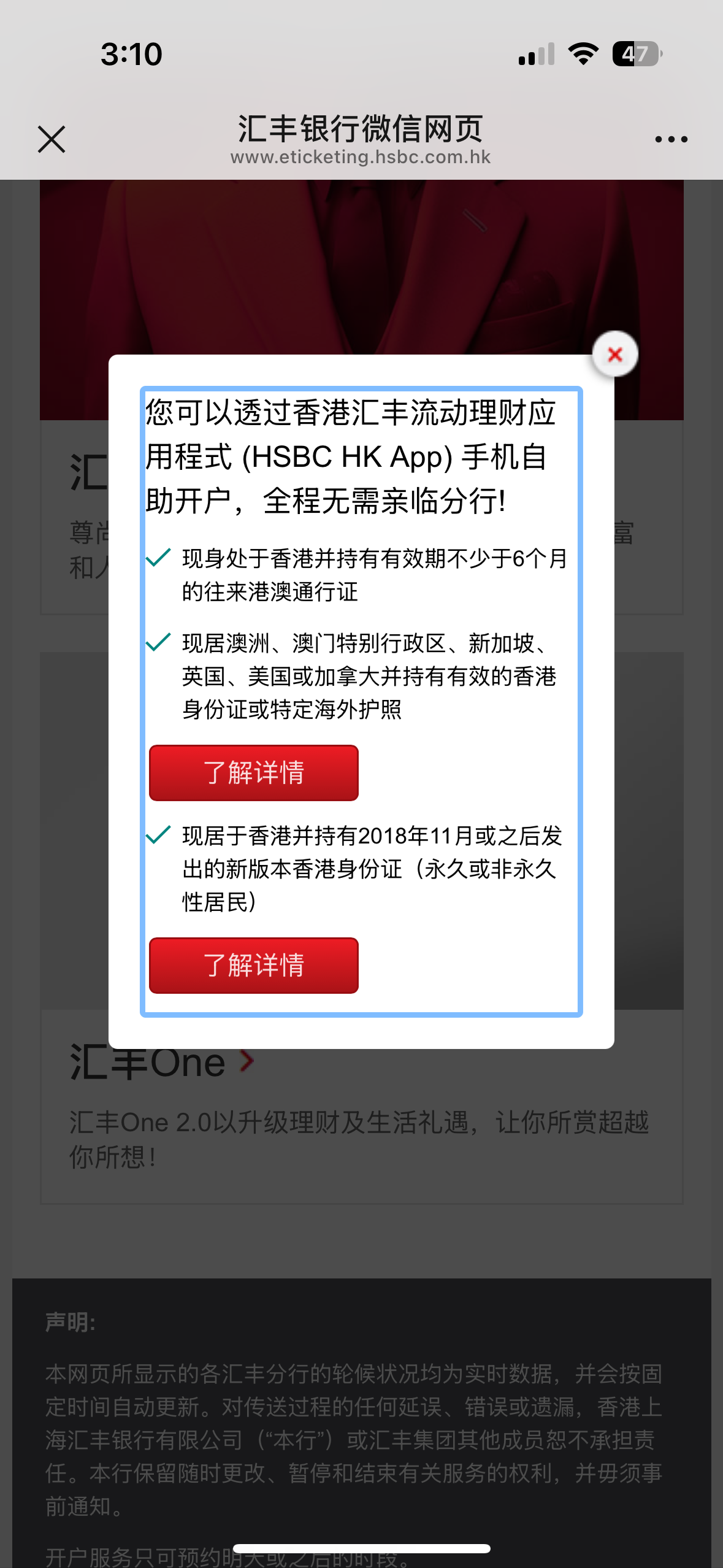The height and width of the screenshot is (1568, 723).
Task: Dismiss the popup with the red X
Action: click(x=614, y=354)
